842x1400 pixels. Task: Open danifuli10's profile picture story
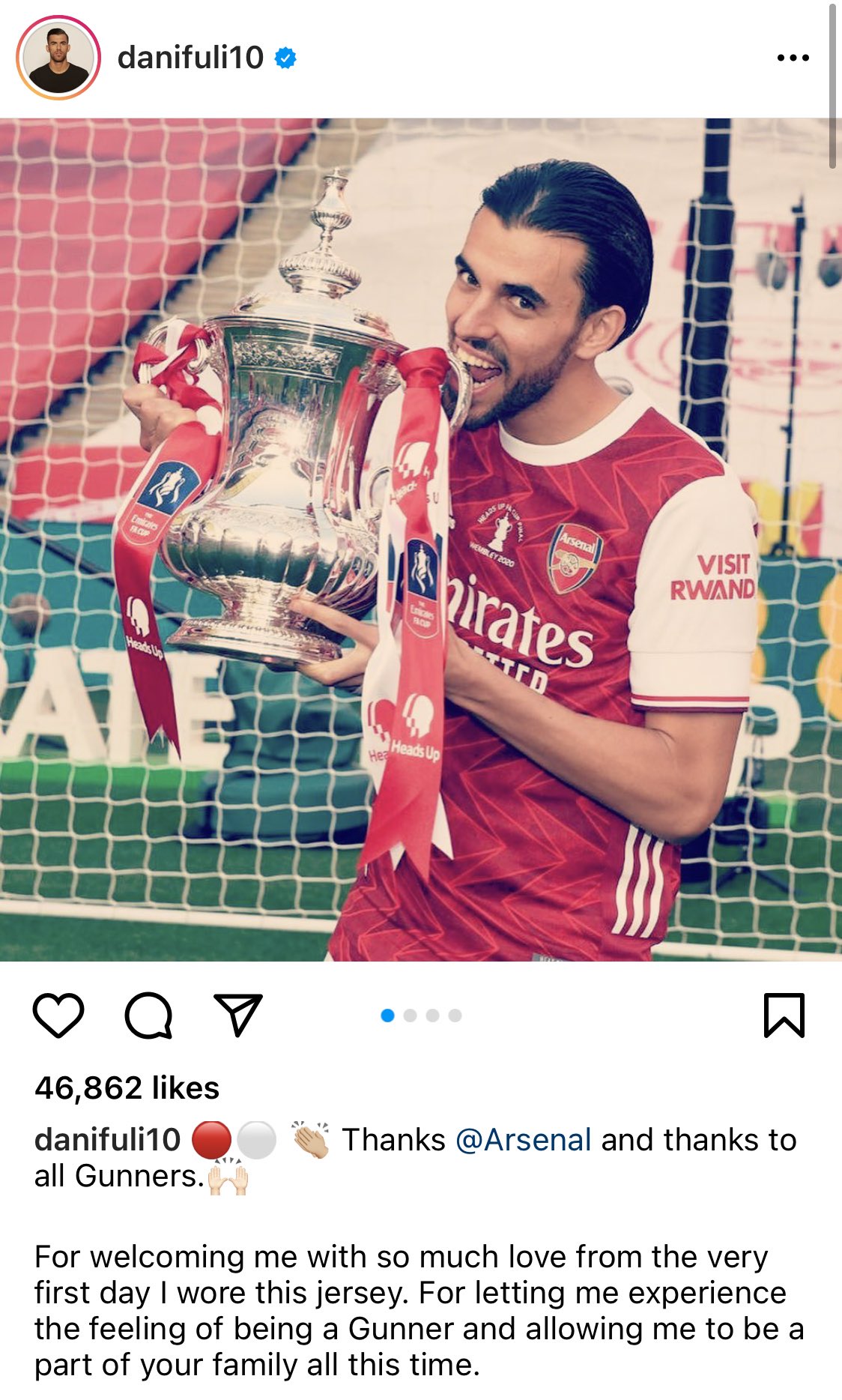point(58,58)
